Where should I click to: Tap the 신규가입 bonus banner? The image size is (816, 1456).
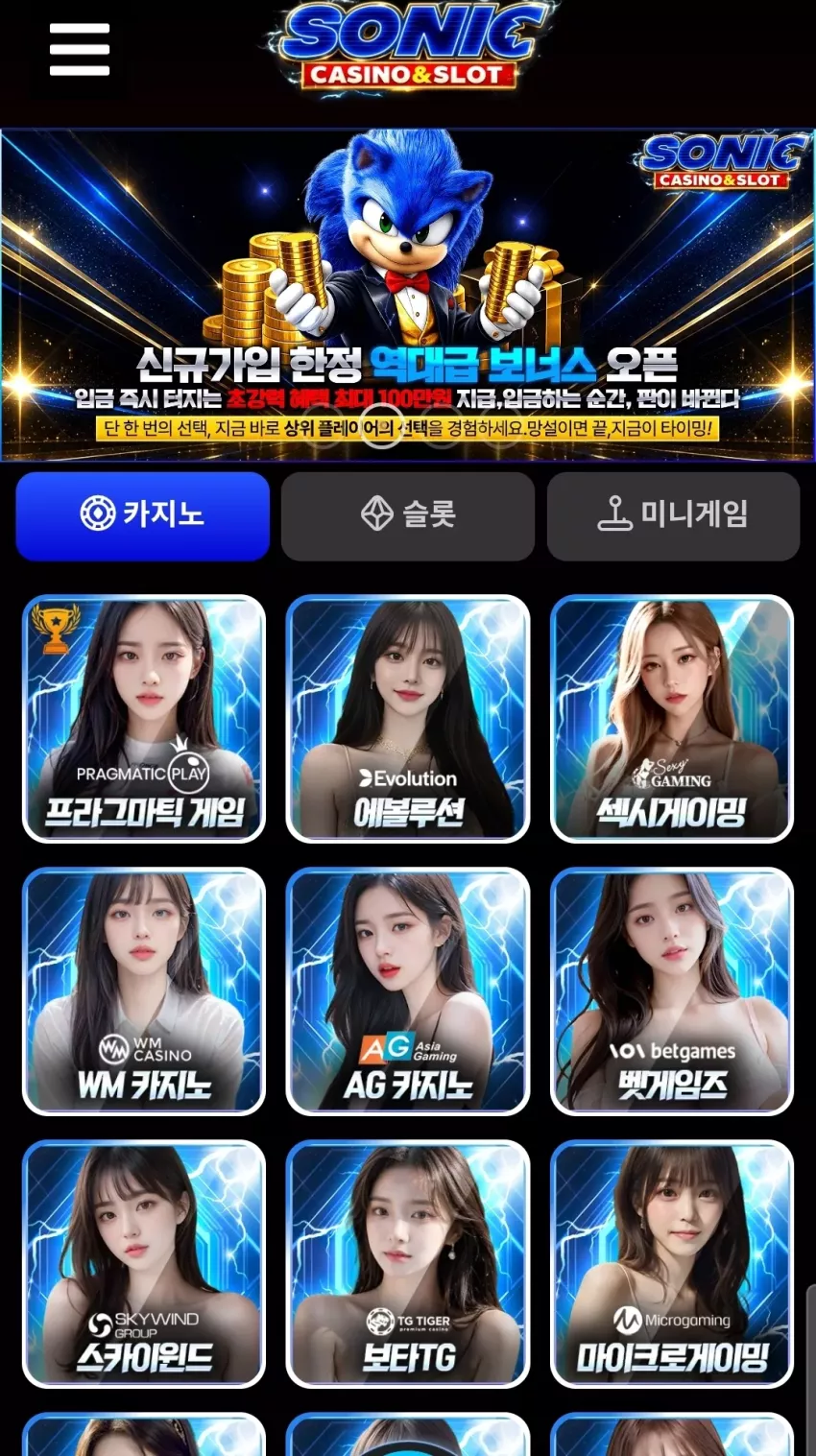[x=408, y=295]
